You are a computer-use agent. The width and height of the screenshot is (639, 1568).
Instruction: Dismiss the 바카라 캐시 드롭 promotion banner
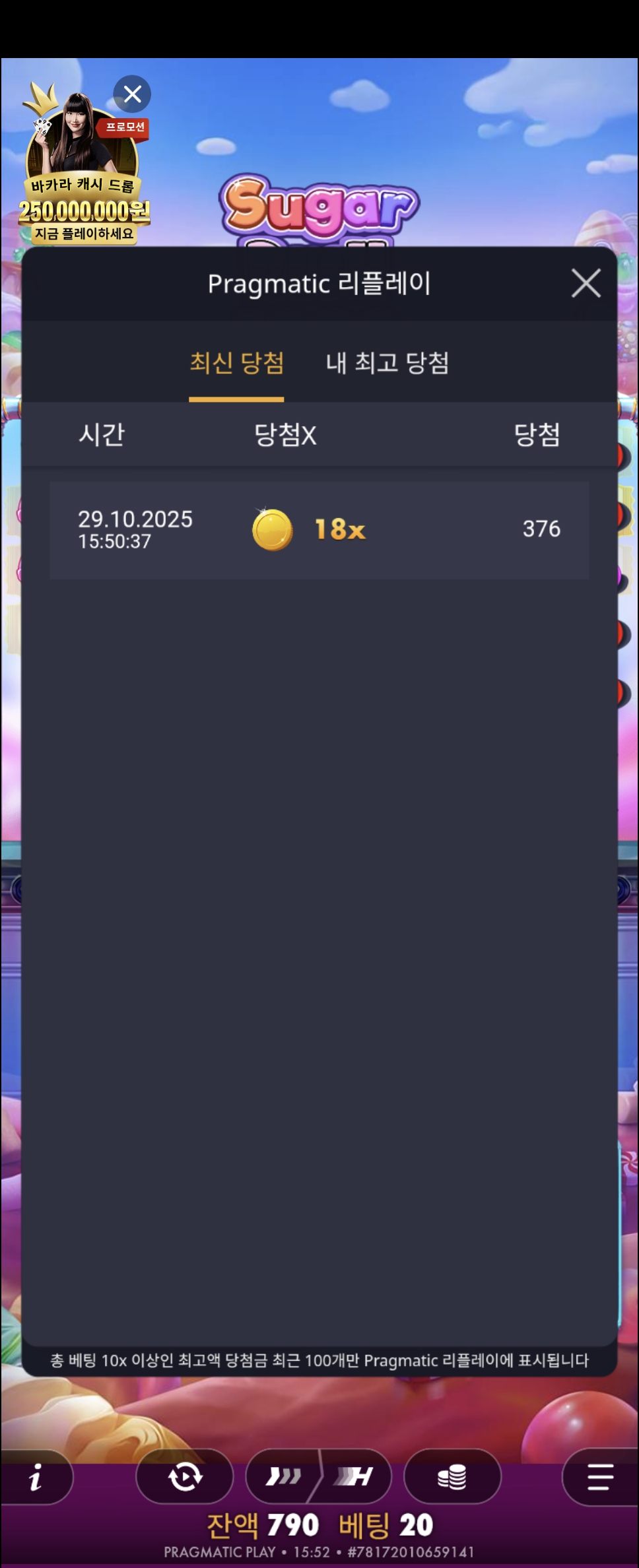click(x=132, y=94)
